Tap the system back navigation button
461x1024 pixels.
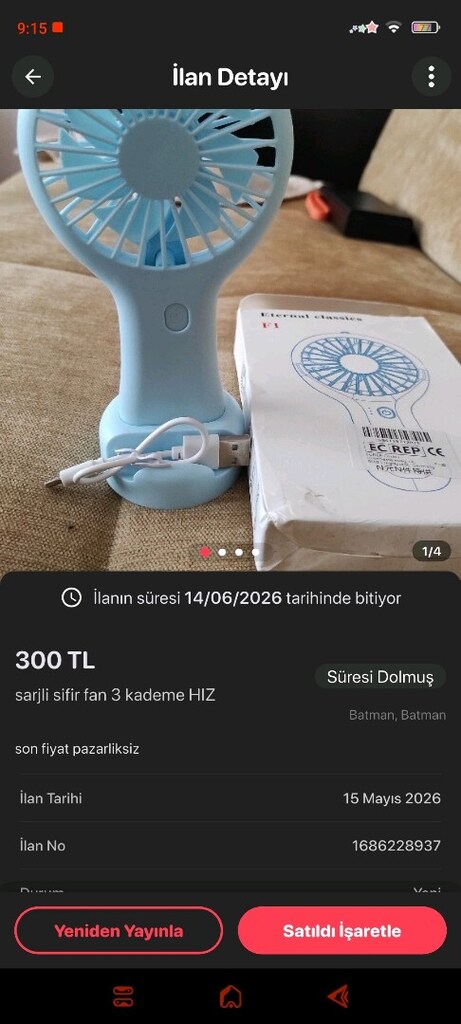(338, 996)
